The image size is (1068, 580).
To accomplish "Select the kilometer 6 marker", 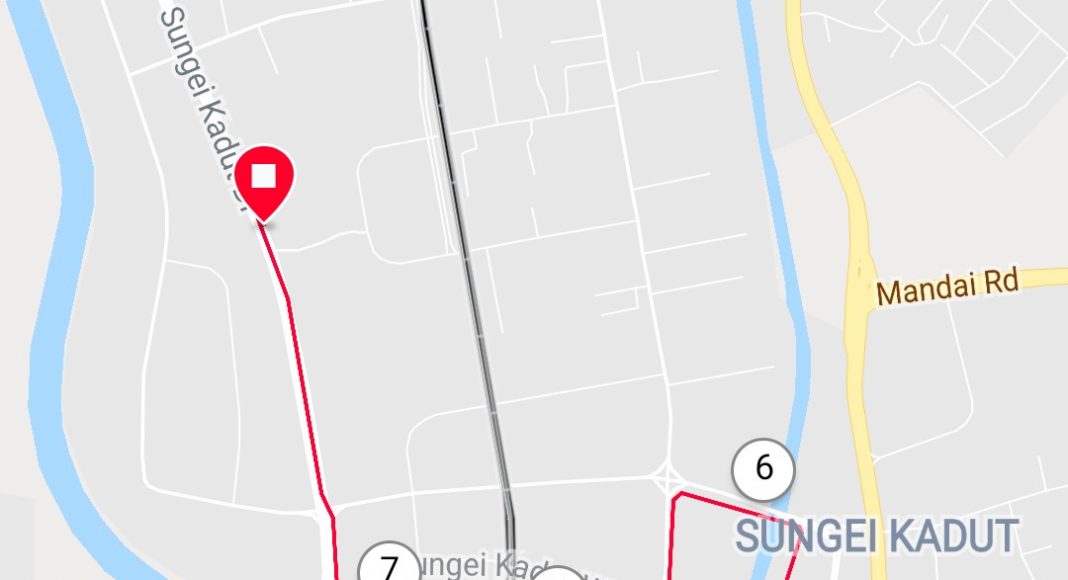I will point(764,467).
